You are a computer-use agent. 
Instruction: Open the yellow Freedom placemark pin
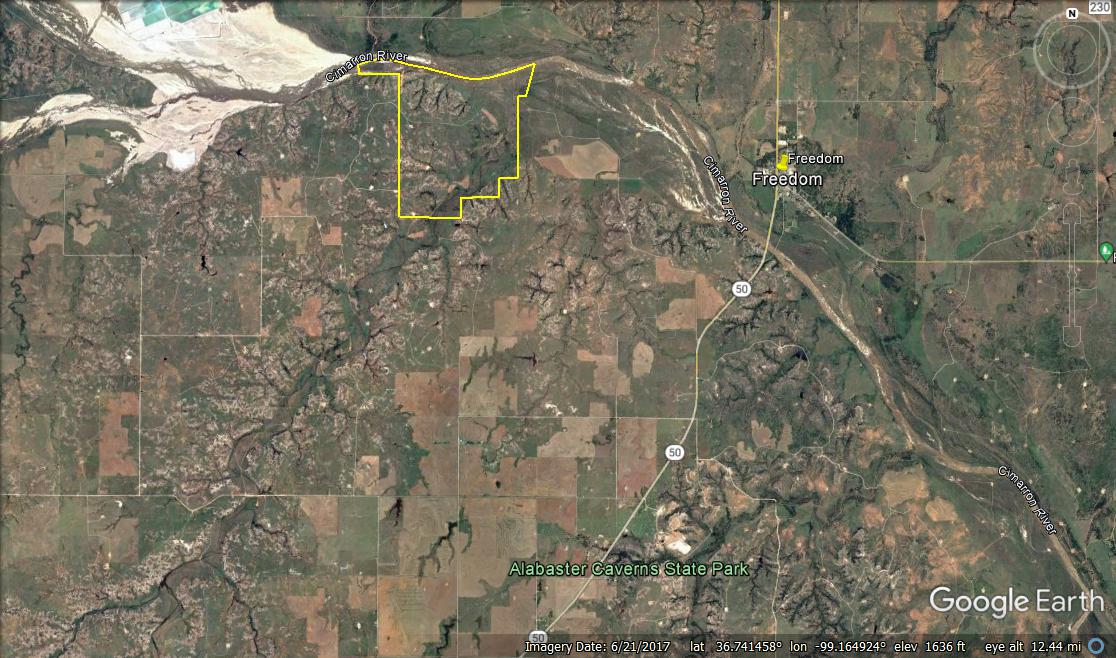[x=781, y=161]
